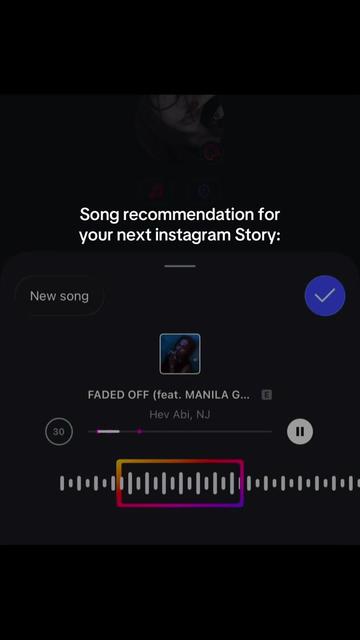Tap the New song chip
This screenshot has height=640, width=360.
click(59, 296)
